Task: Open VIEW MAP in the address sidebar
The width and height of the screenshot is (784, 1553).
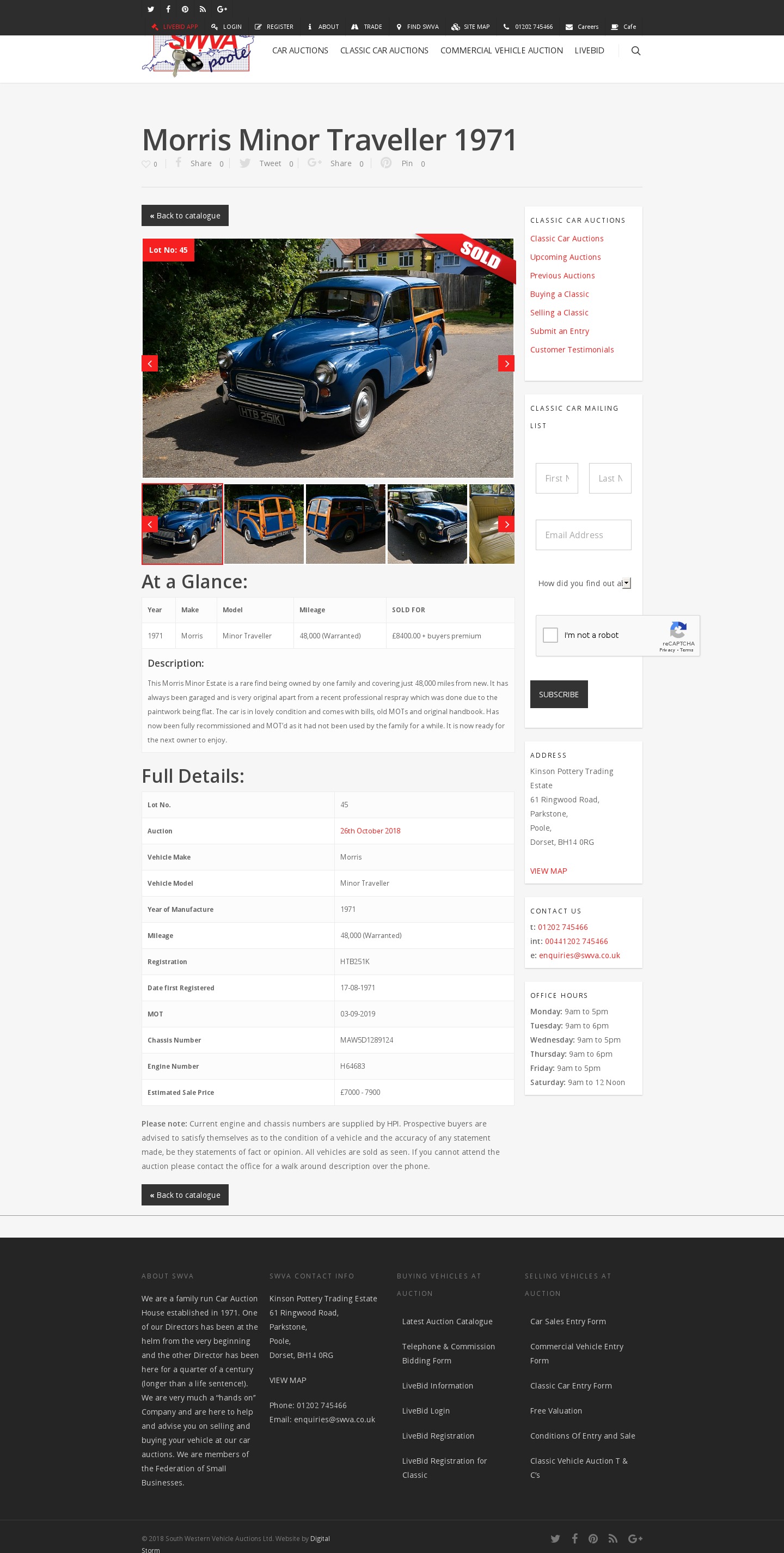Action: (x=548, y=871)
